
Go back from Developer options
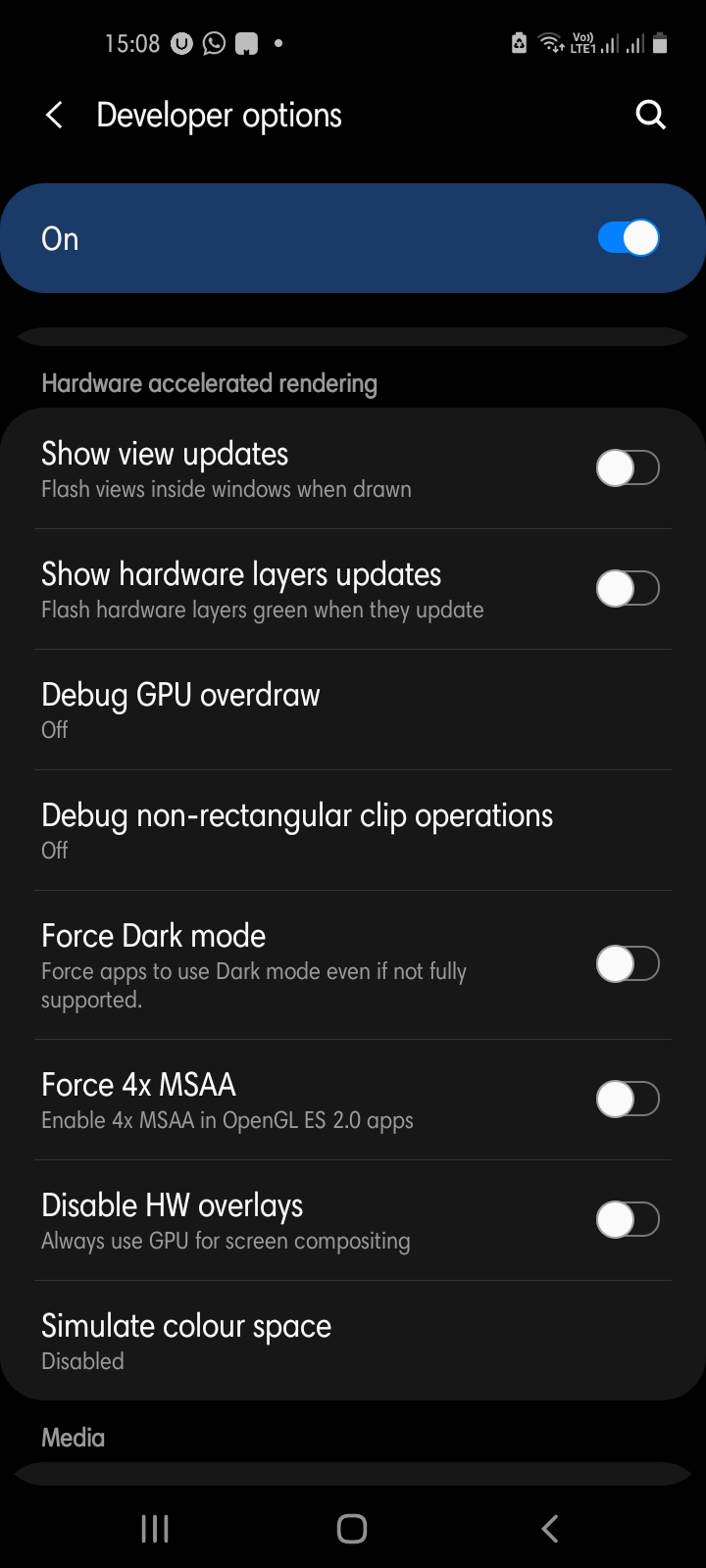click(55, 116)
